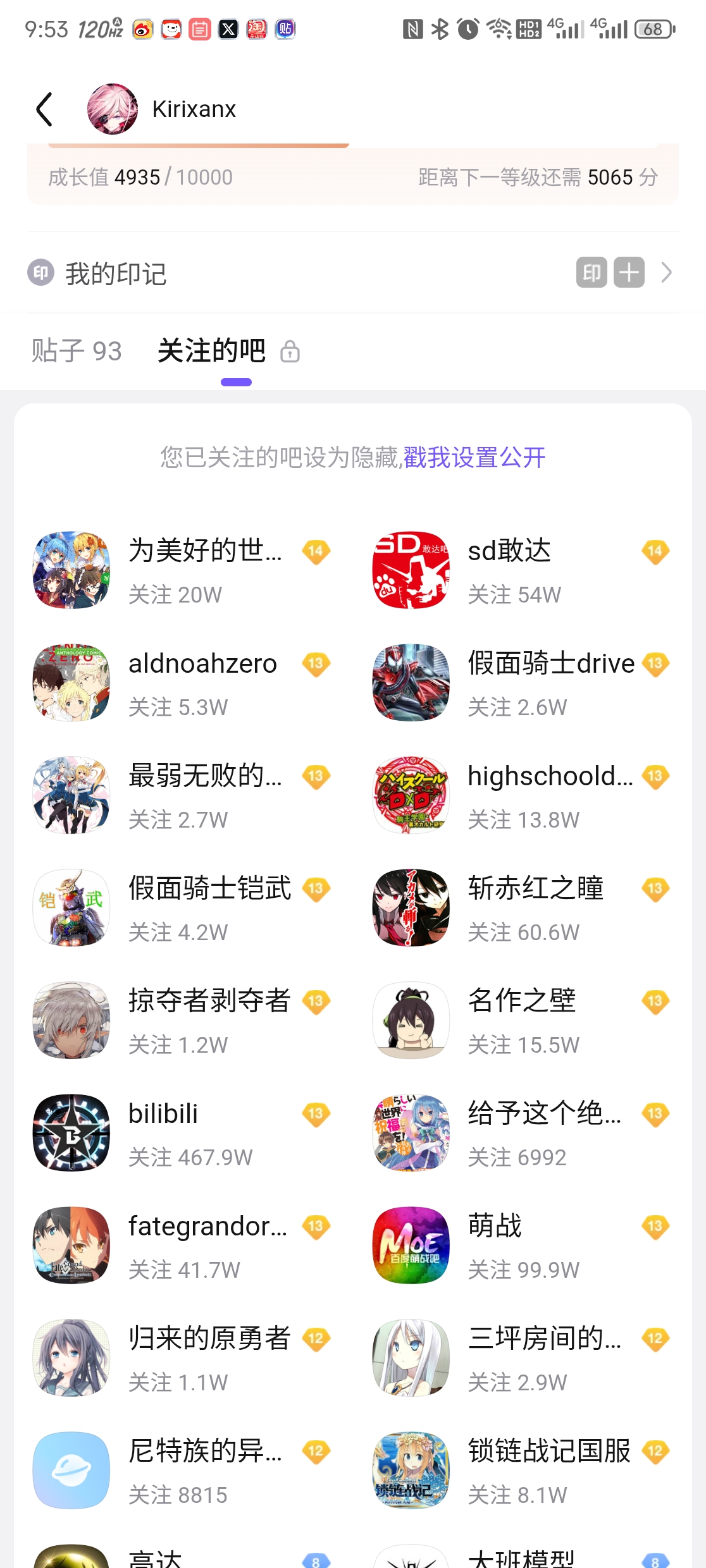
Task: Open Kirixanx's profile avatar
Action: (112, 109)
